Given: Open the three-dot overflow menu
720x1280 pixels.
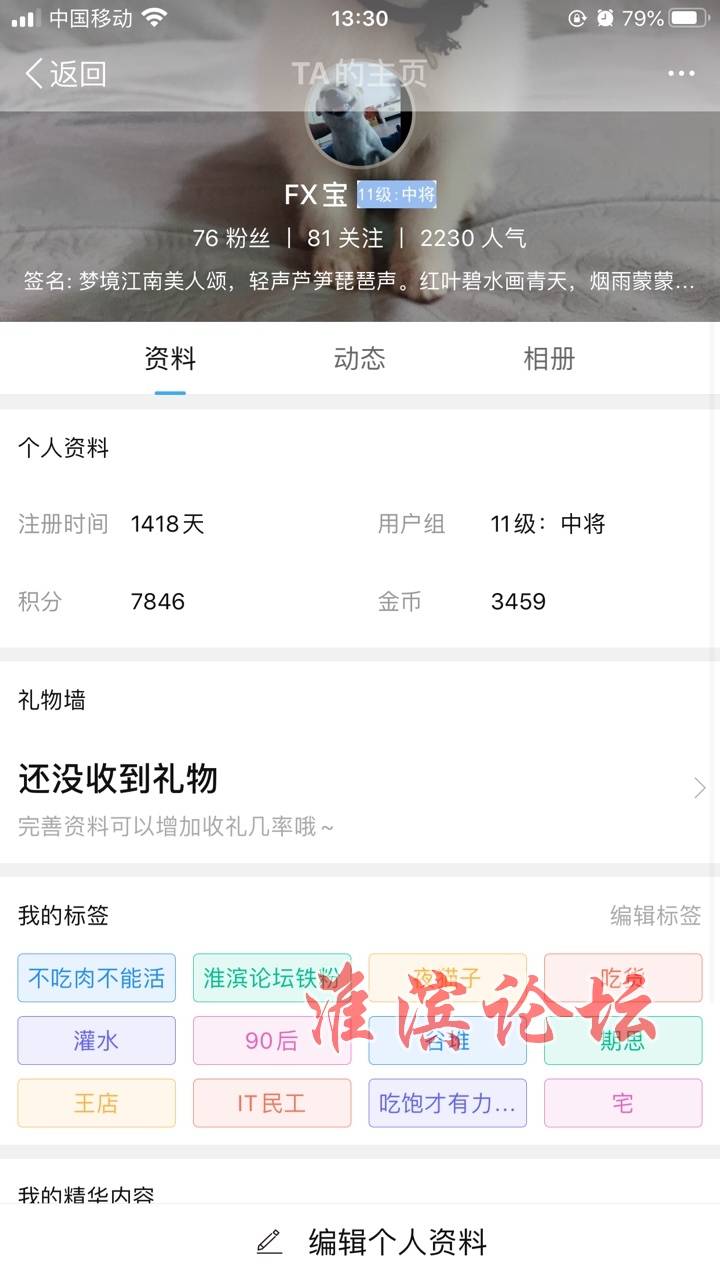Looking at the screenshot, I should [x=681, y=74].
